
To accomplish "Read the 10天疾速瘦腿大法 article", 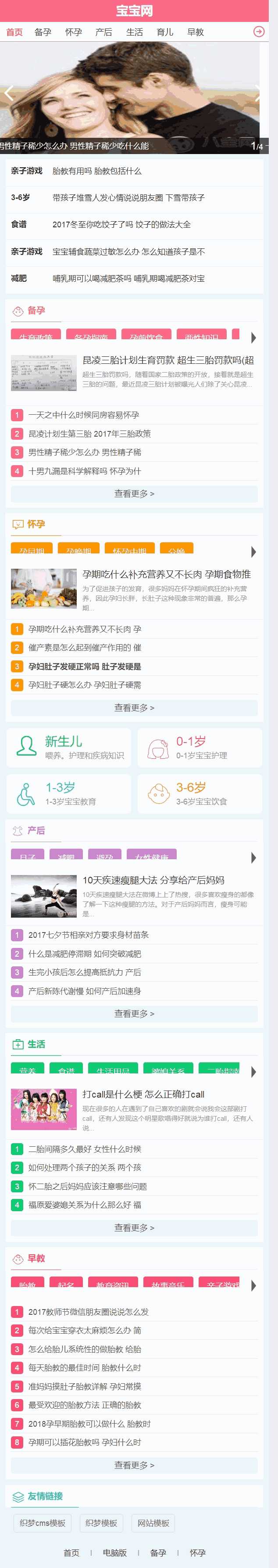I will click(x=153, y=880).
